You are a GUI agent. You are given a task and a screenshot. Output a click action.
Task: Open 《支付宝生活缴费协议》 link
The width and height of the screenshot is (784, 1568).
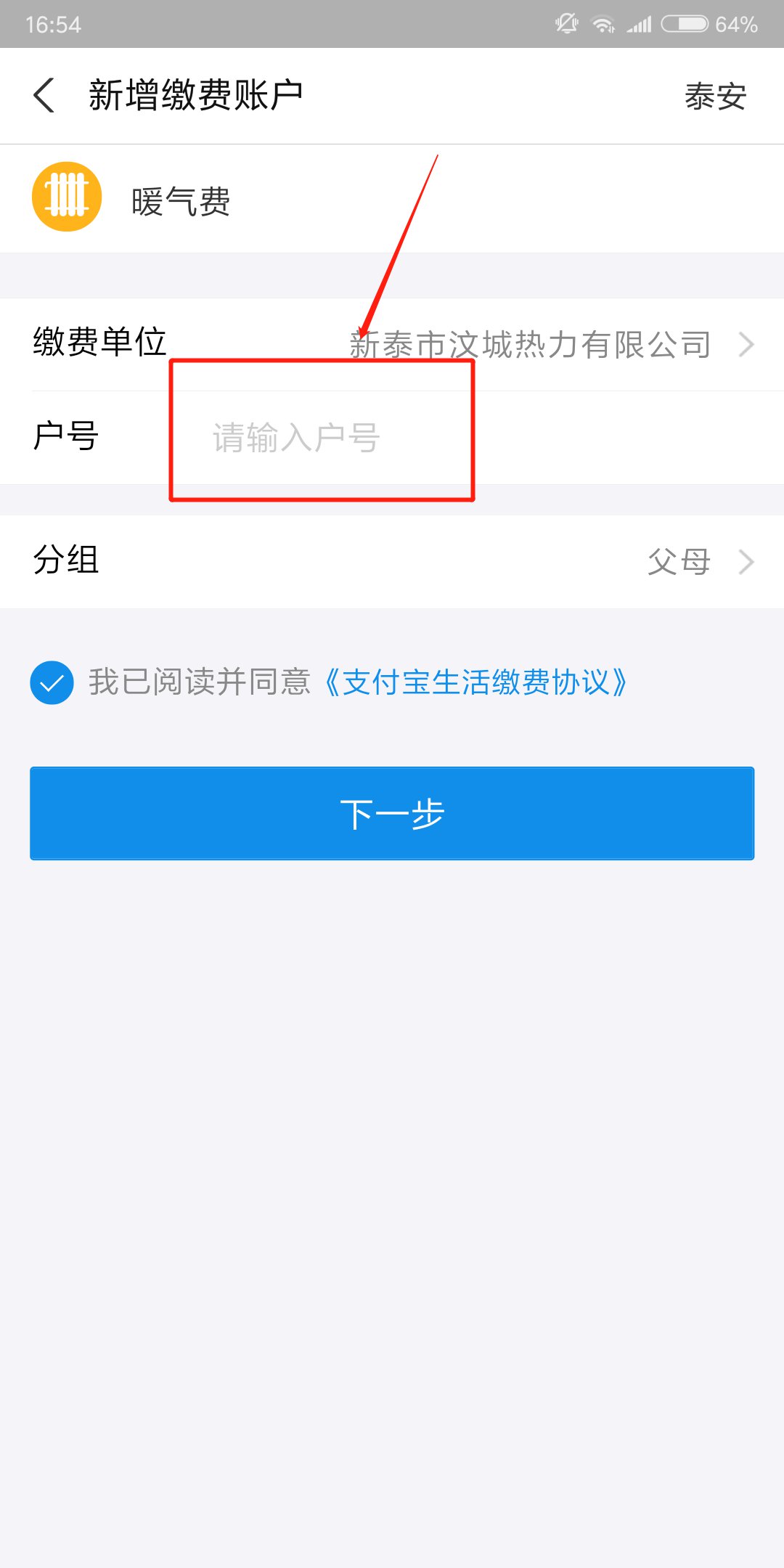(475, 682)
